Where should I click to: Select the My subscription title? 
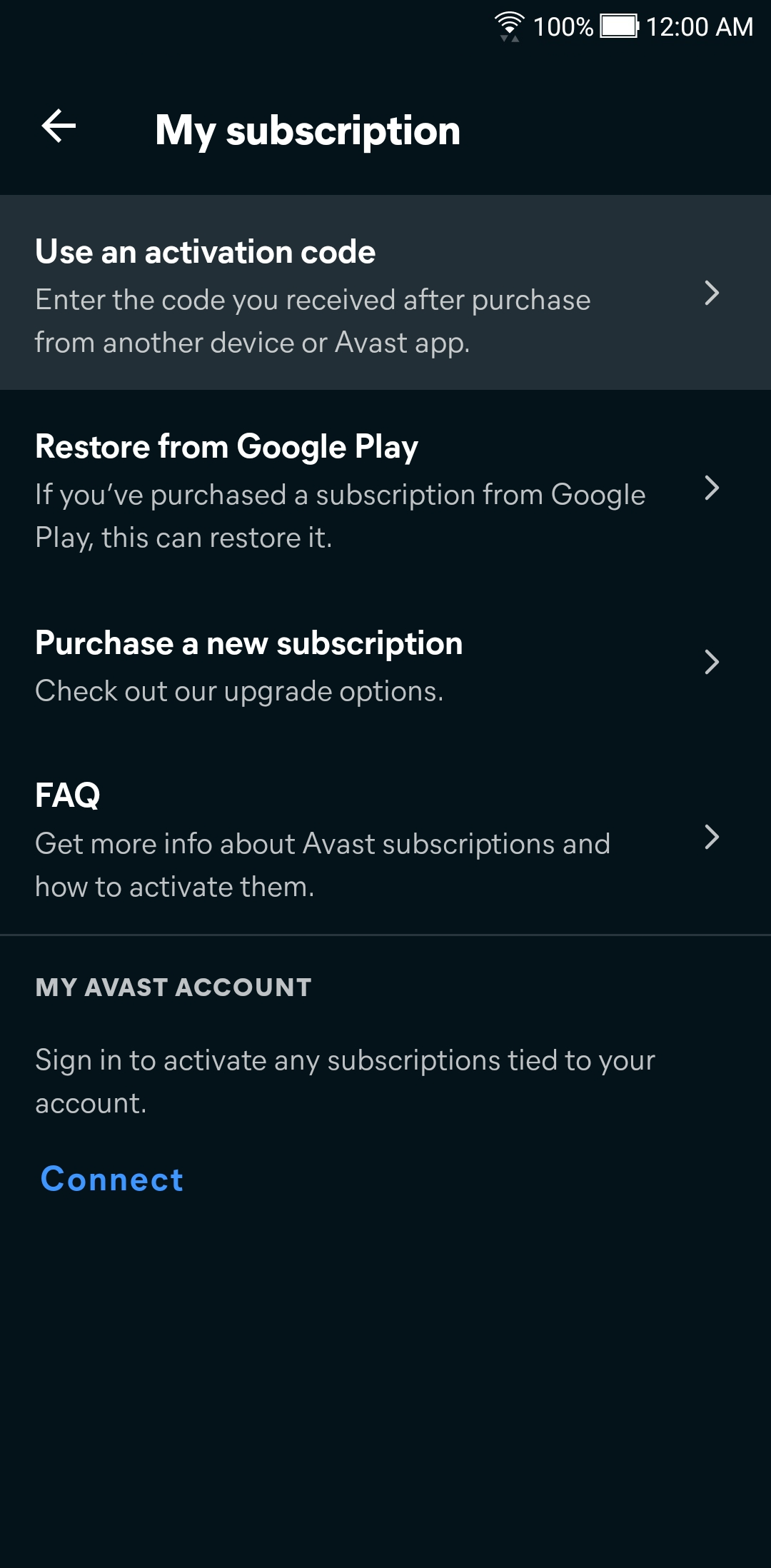[308, 130]
